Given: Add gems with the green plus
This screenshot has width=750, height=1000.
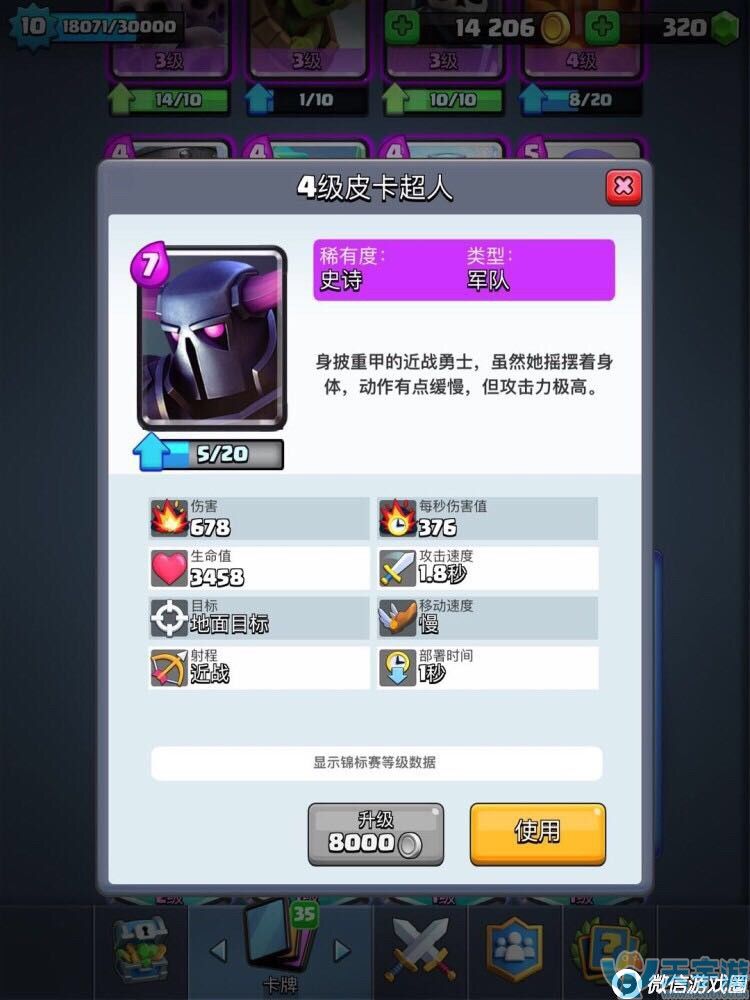Looking at the screenshot, I should [x=601, y=27].
